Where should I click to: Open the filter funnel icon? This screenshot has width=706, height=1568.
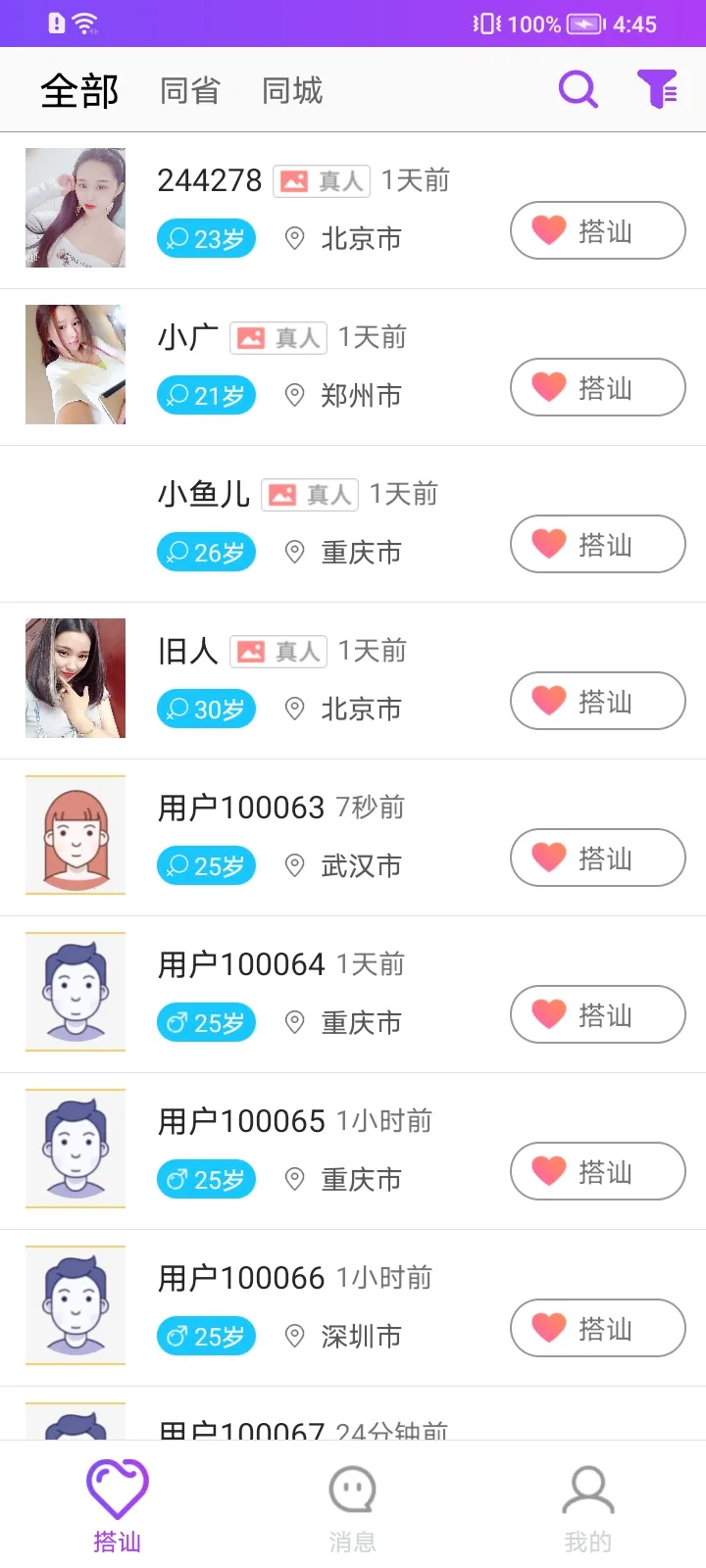657,89
